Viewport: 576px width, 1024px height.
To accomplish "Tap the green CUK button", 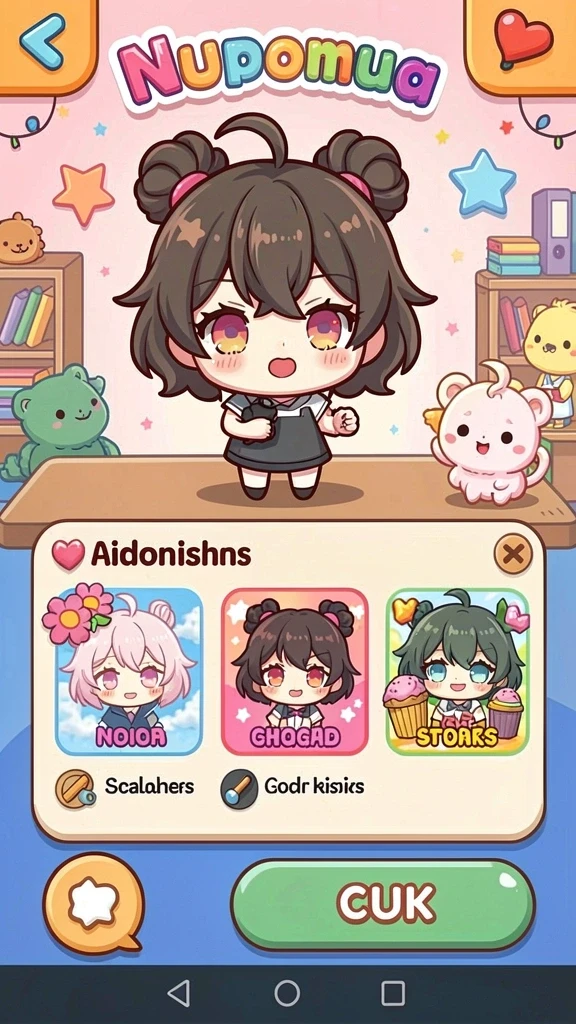I will tap(383, 904).
